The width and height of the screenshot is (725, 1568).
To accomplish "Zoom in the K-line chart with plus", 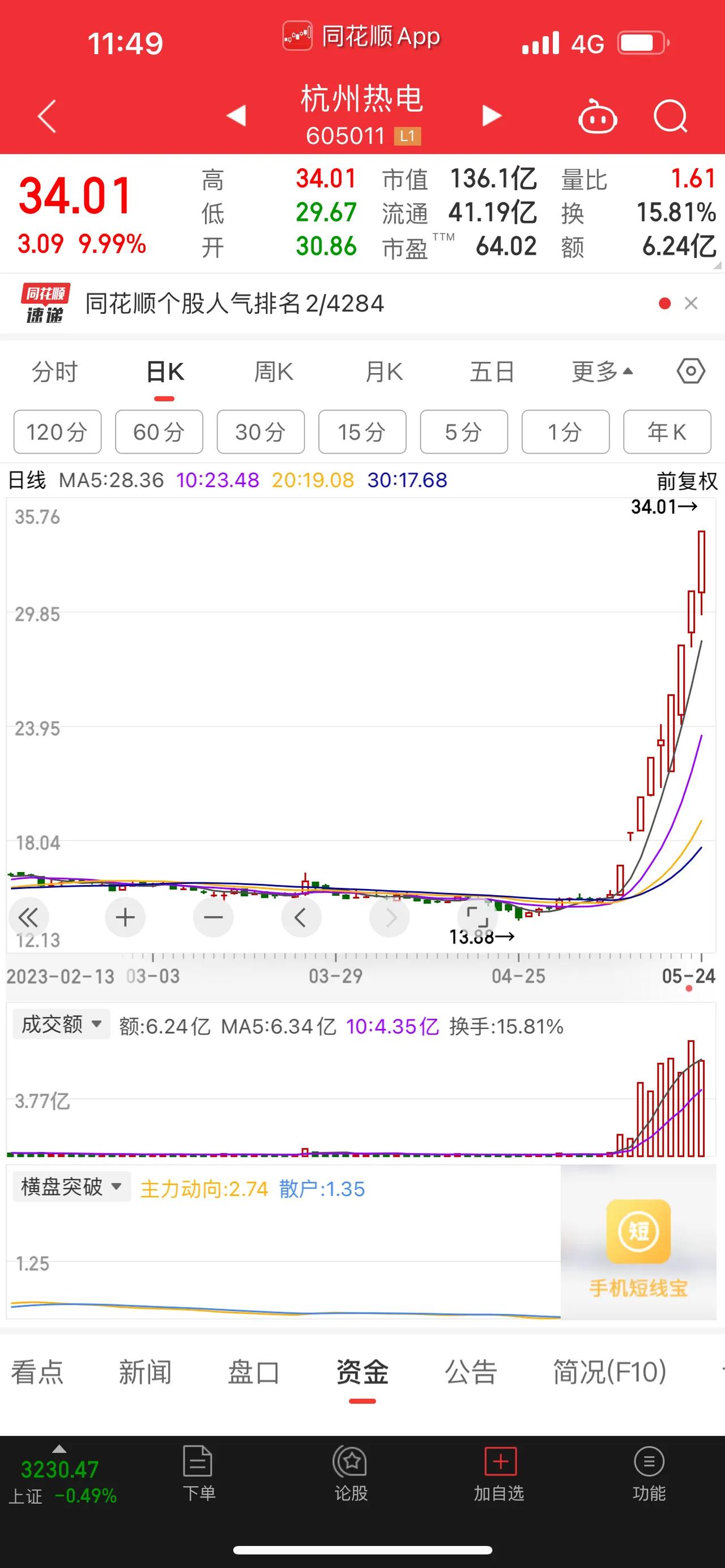I will coord(125,917).
